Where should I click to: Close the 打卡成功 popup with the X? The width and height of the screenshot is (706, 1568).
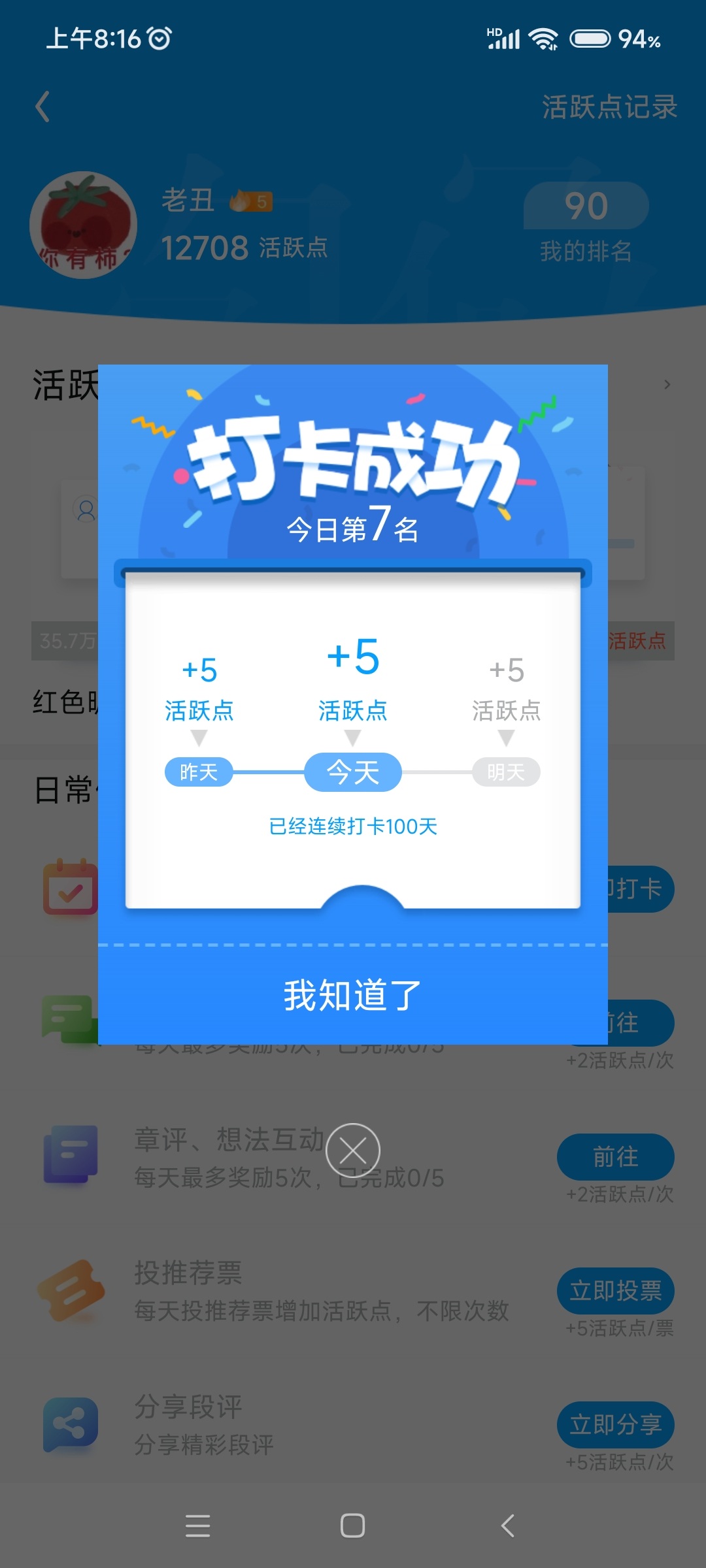pos(353,1151)
